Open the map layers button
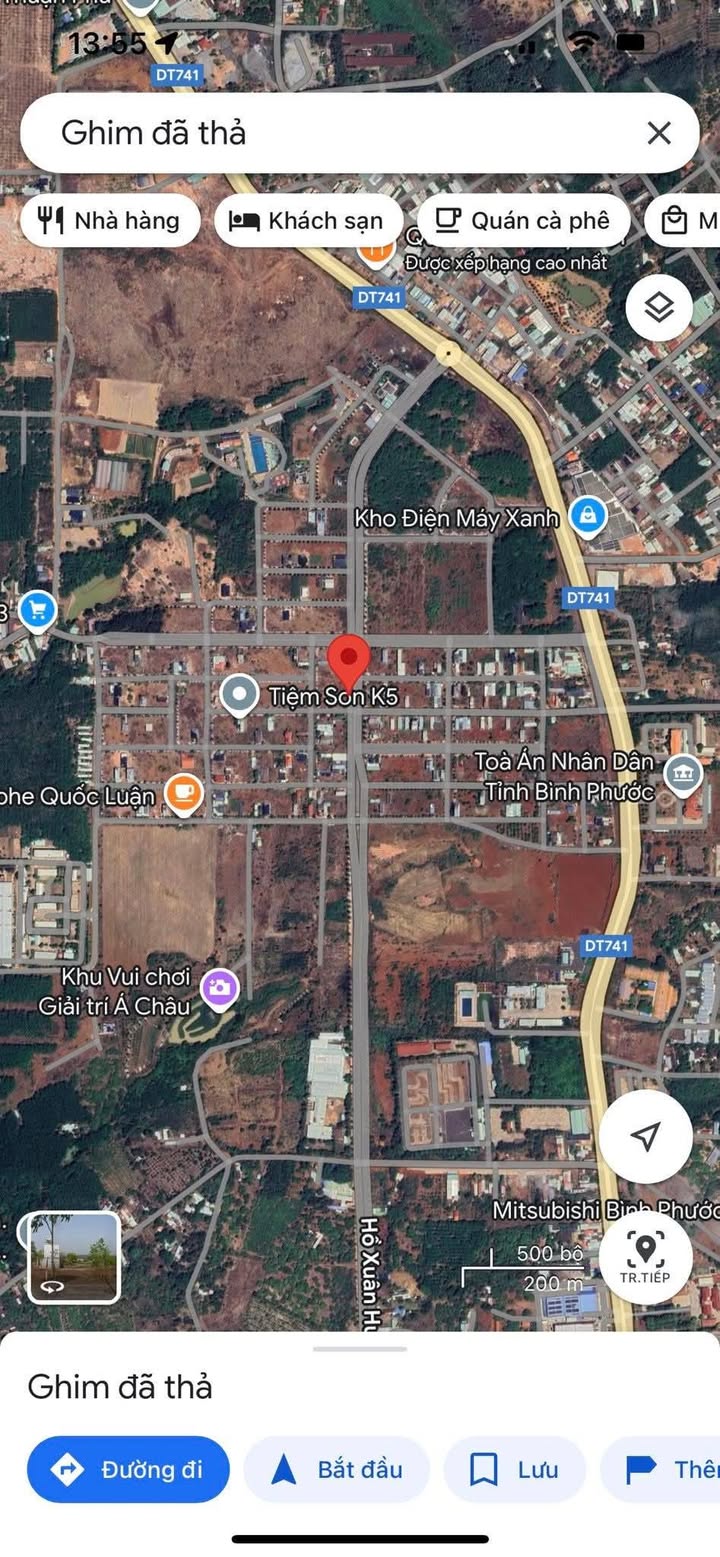Screen dimensions: 720x1557 point(659,308)
